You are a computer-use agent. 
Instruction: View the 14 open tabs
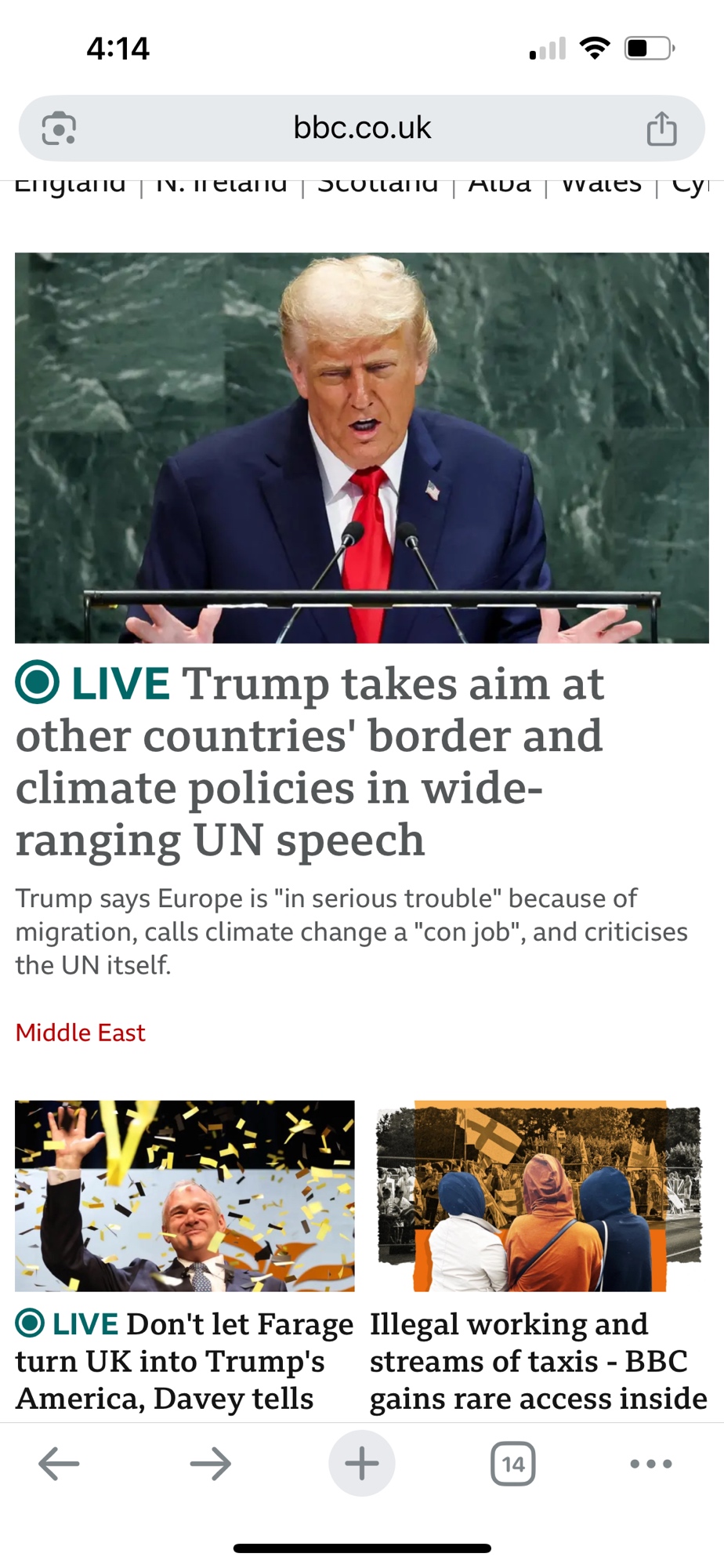(513, 1463)
